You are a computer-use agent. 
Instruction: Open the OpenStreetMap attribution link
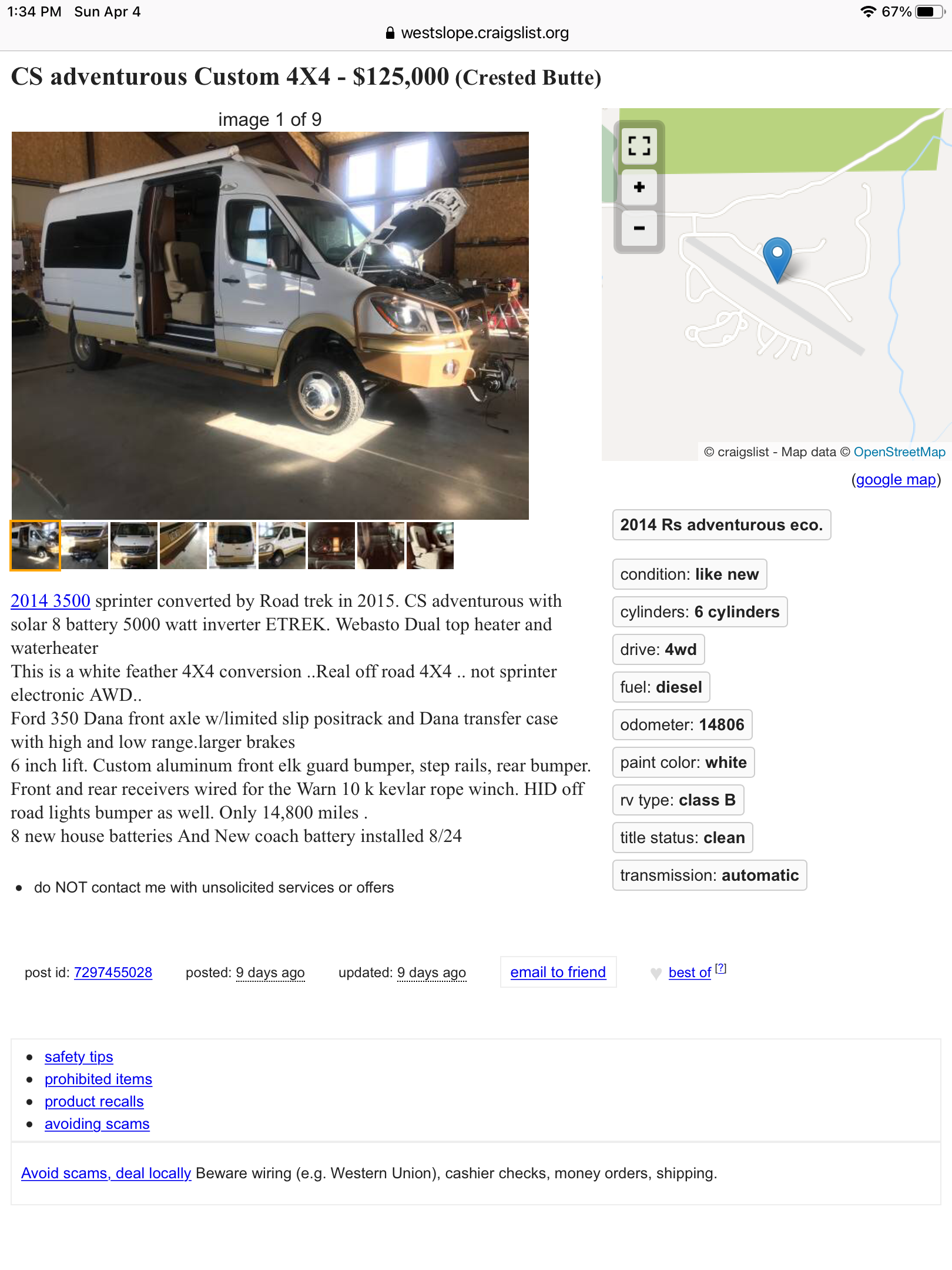pos(899,452)
